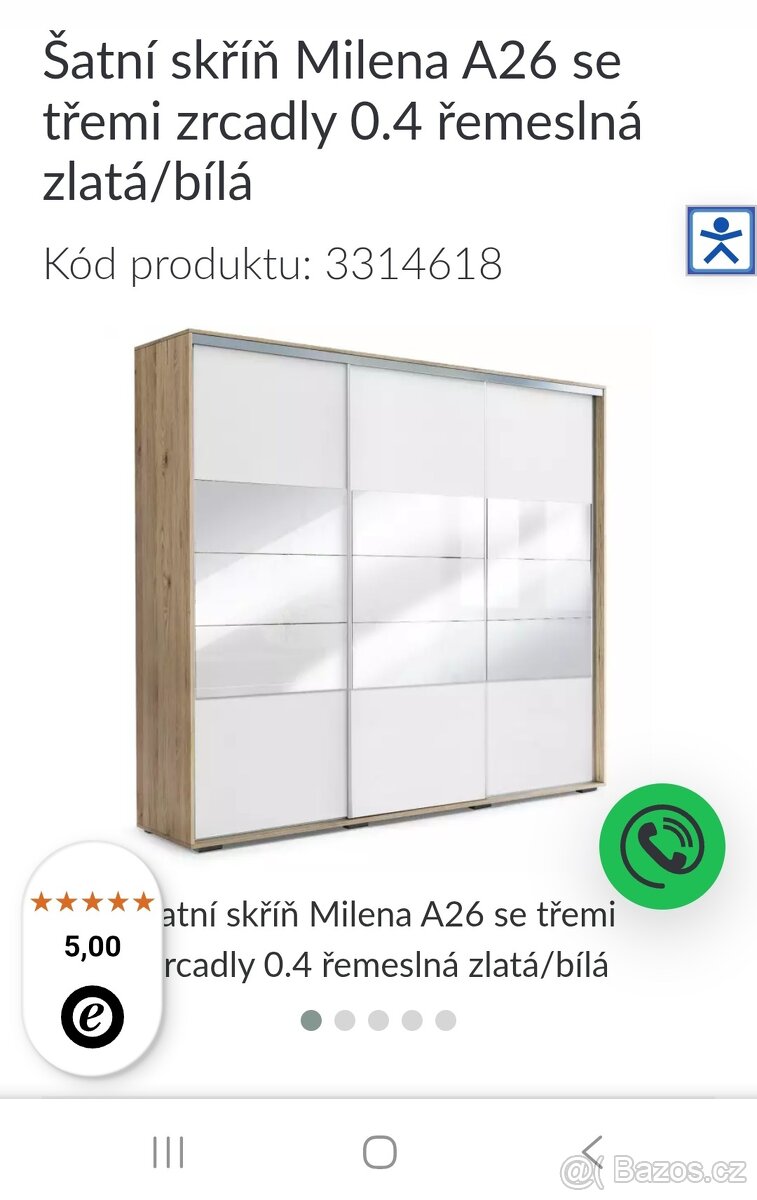The height and width of the screenshot is (1200, 757).
Task: Jump to the second gallery dot
Action: point(345,1020)
